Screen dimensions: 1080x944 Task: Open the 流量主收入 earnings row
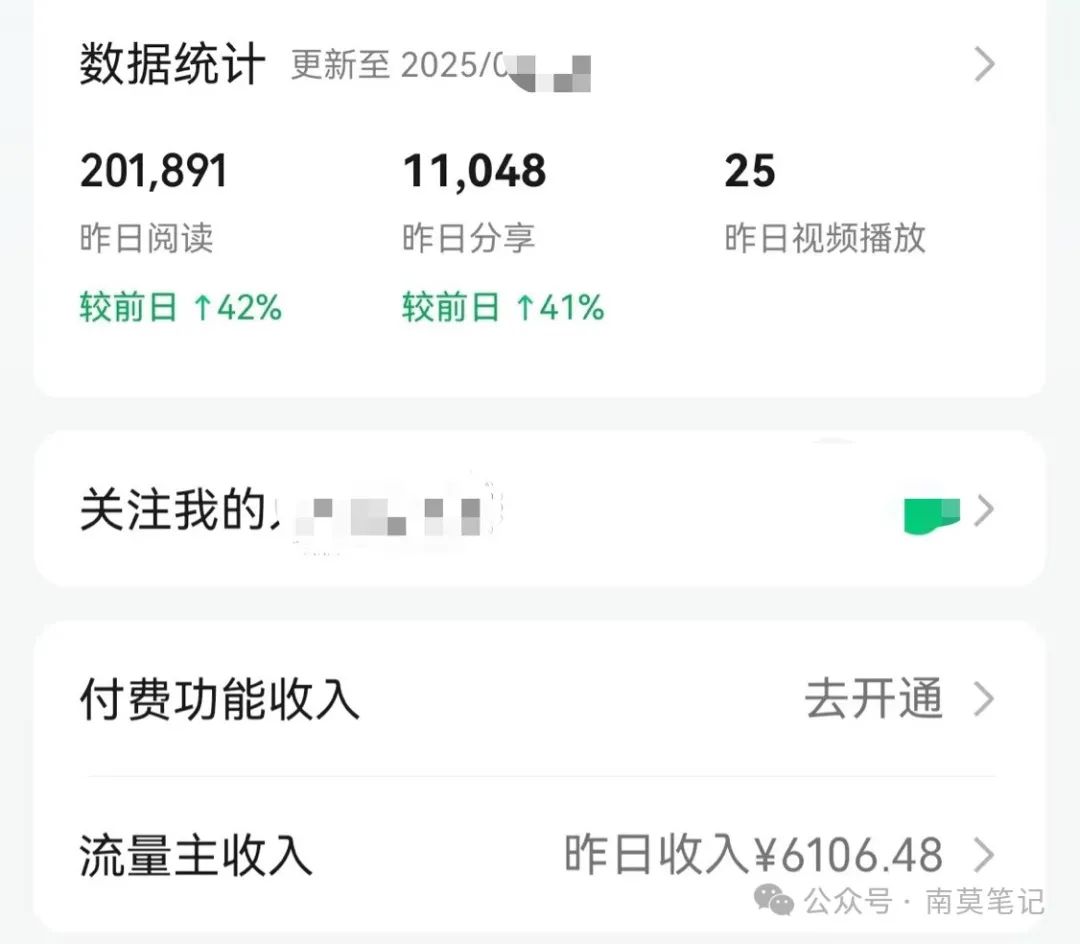pyautogui.click(x=540, y=856)
